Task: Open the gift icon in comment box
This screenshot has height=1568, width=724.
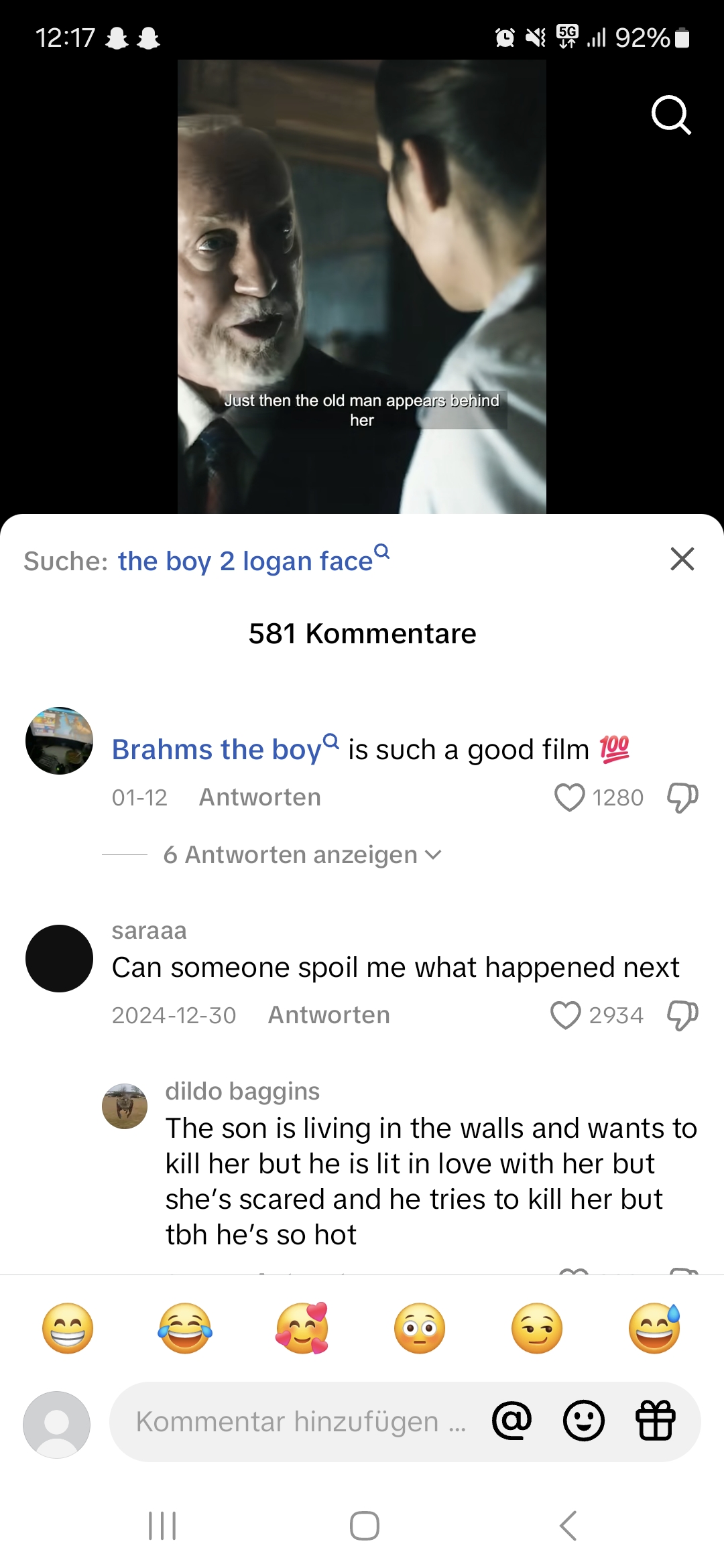Action: (x=655, y=1421)
